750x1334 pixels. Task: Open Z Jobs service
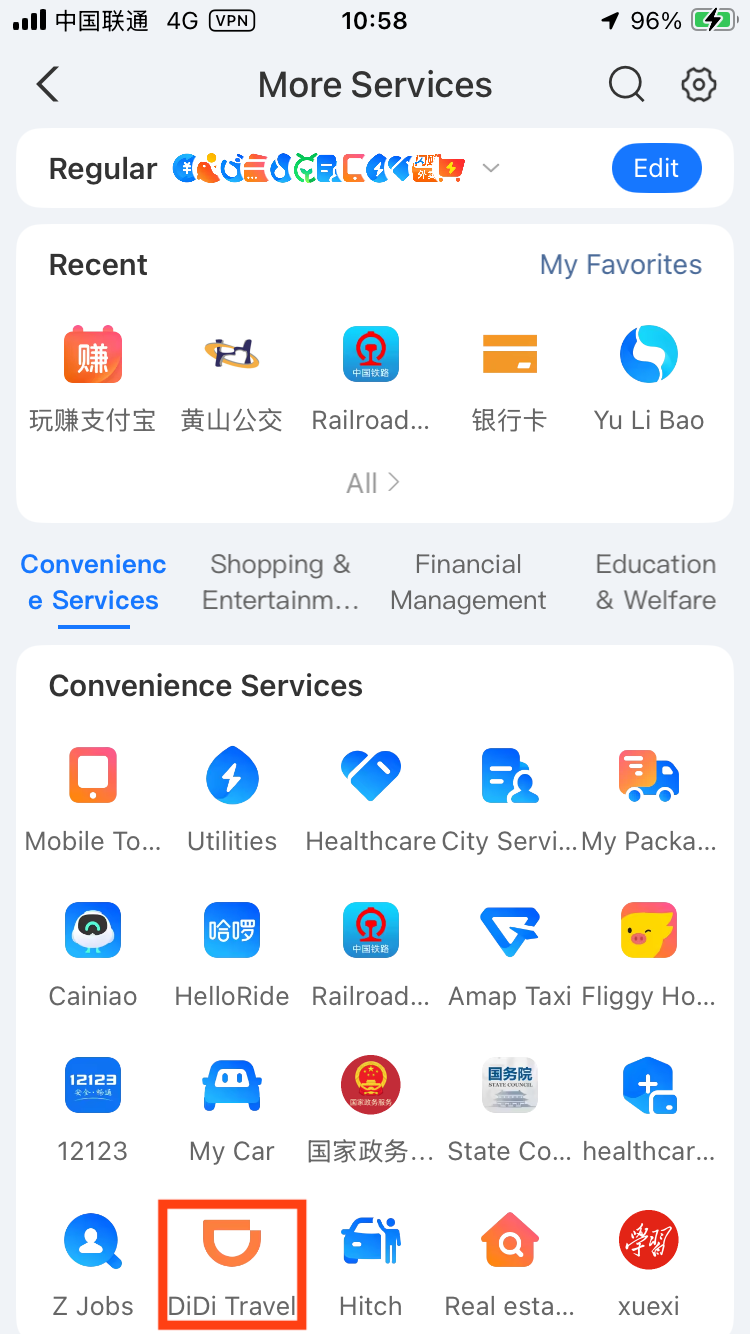click(93, 1263)
